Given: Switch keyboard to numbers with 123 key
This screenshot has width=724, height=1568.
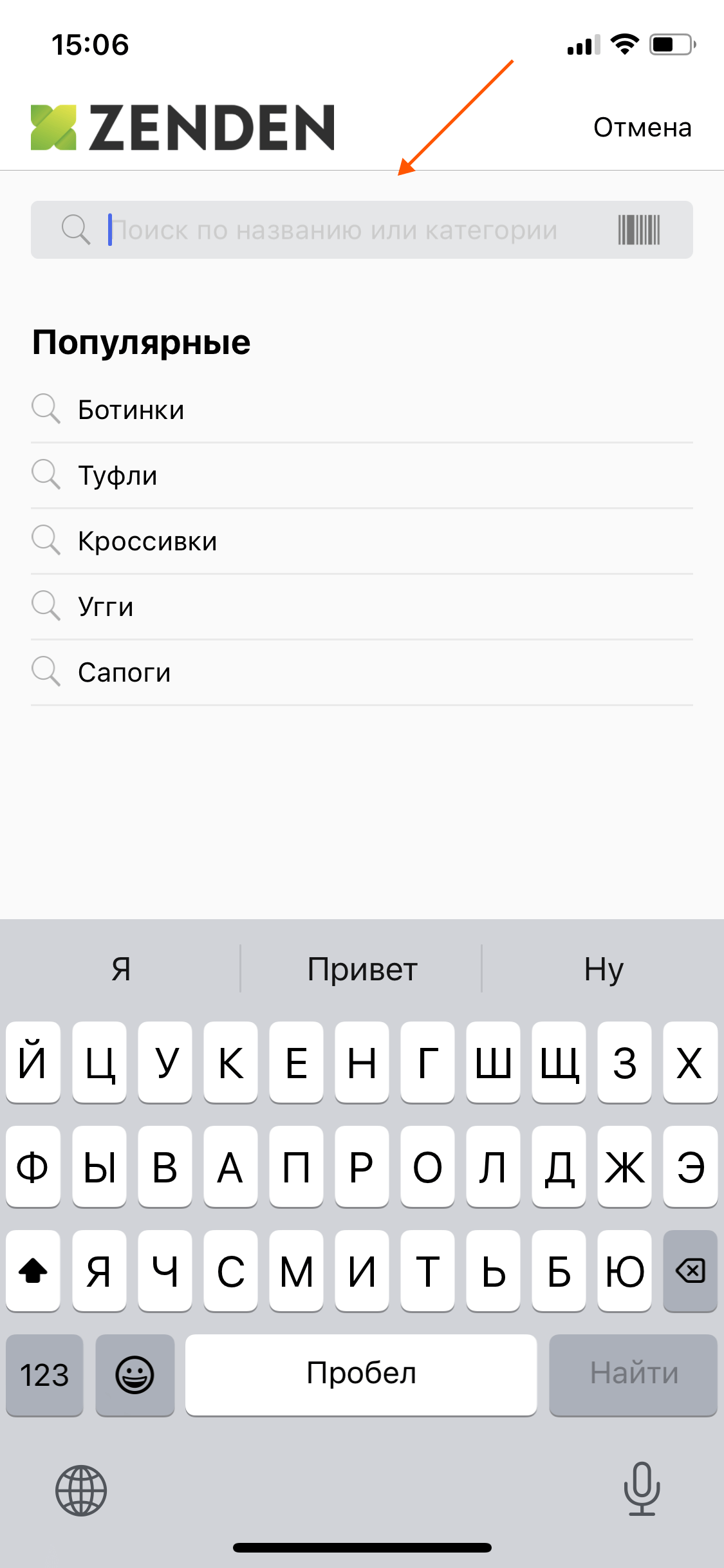Looking at the screenshot, I should point(44,1374).
